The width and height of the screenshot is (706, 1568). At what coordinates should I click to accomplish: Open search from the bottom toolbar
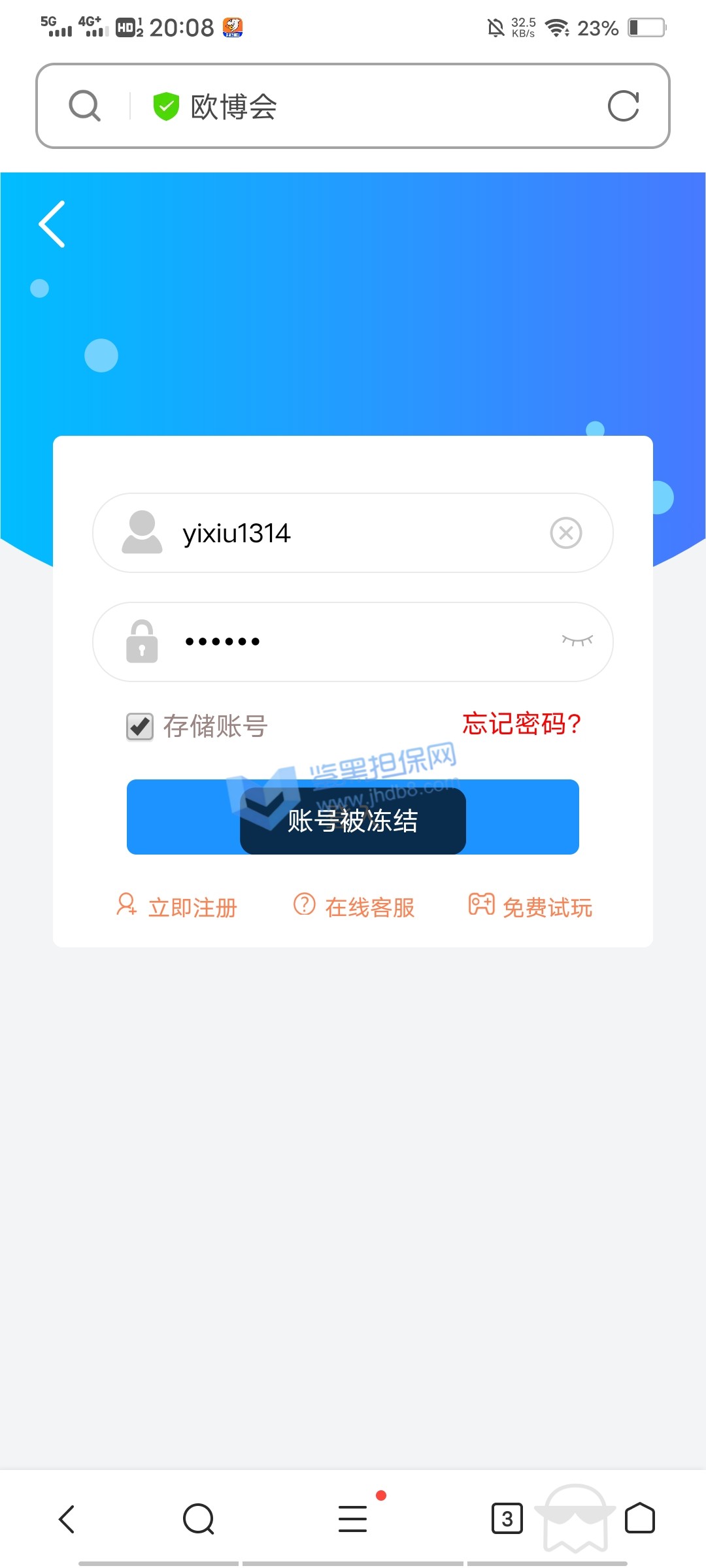click(x=199, y=1518)
